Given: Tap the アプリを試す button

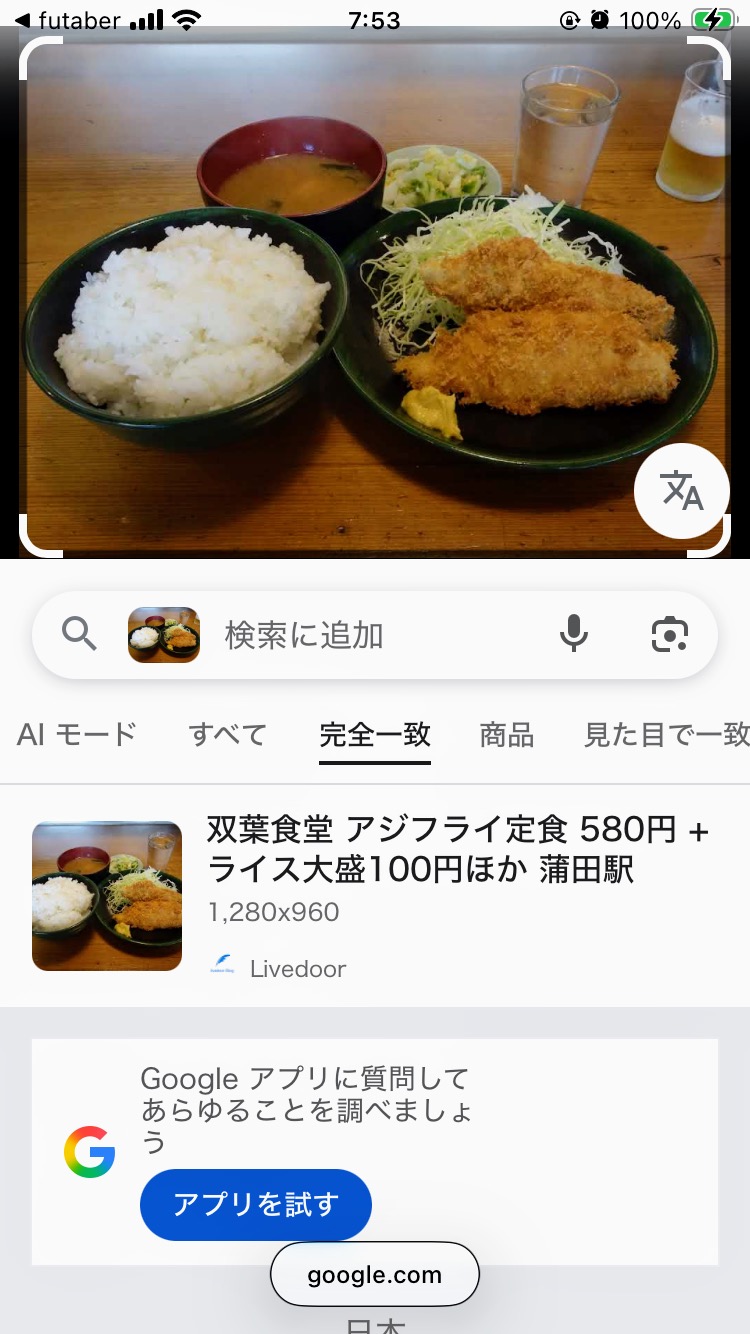Looking at the screenshot, I should [256, 1204].
